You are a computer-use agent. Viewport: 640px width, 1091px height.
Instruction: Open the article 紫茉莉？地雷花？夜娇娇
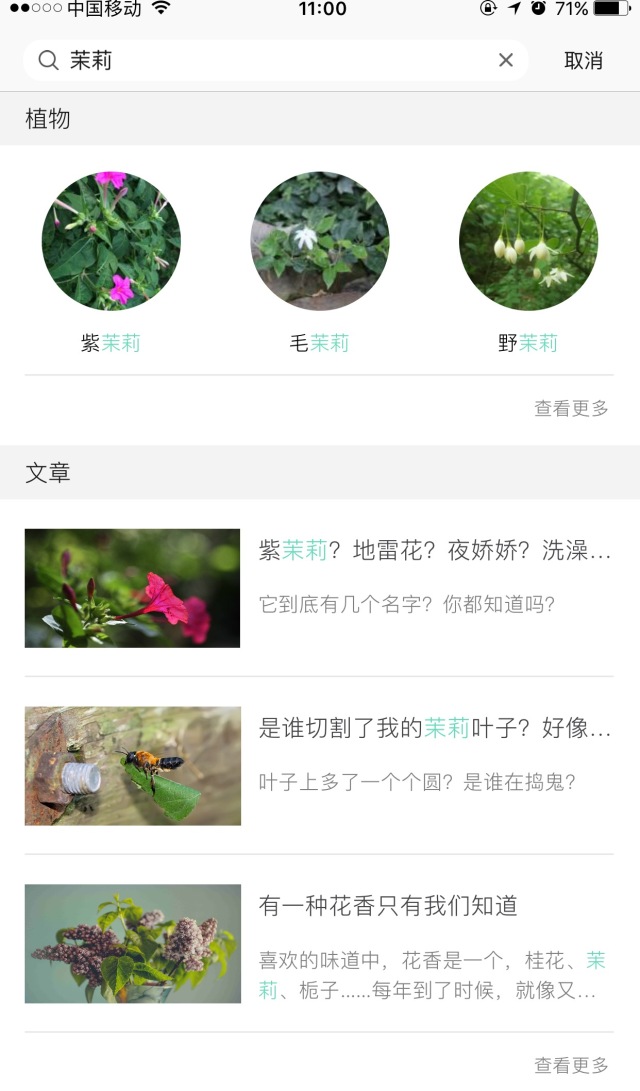coord(320,587)
